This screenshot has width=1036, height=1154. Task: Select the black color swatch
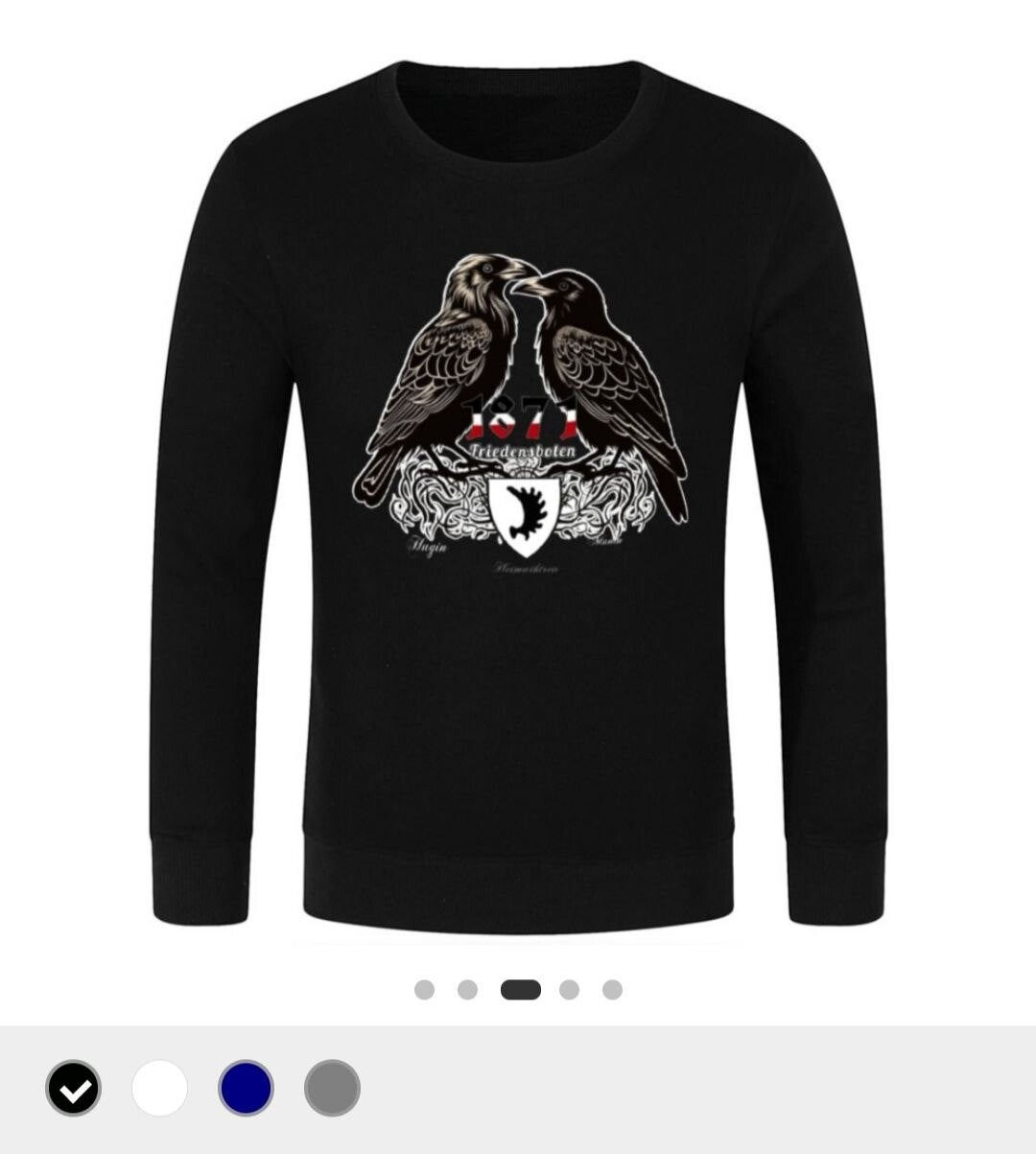(x=73, y=1088)
